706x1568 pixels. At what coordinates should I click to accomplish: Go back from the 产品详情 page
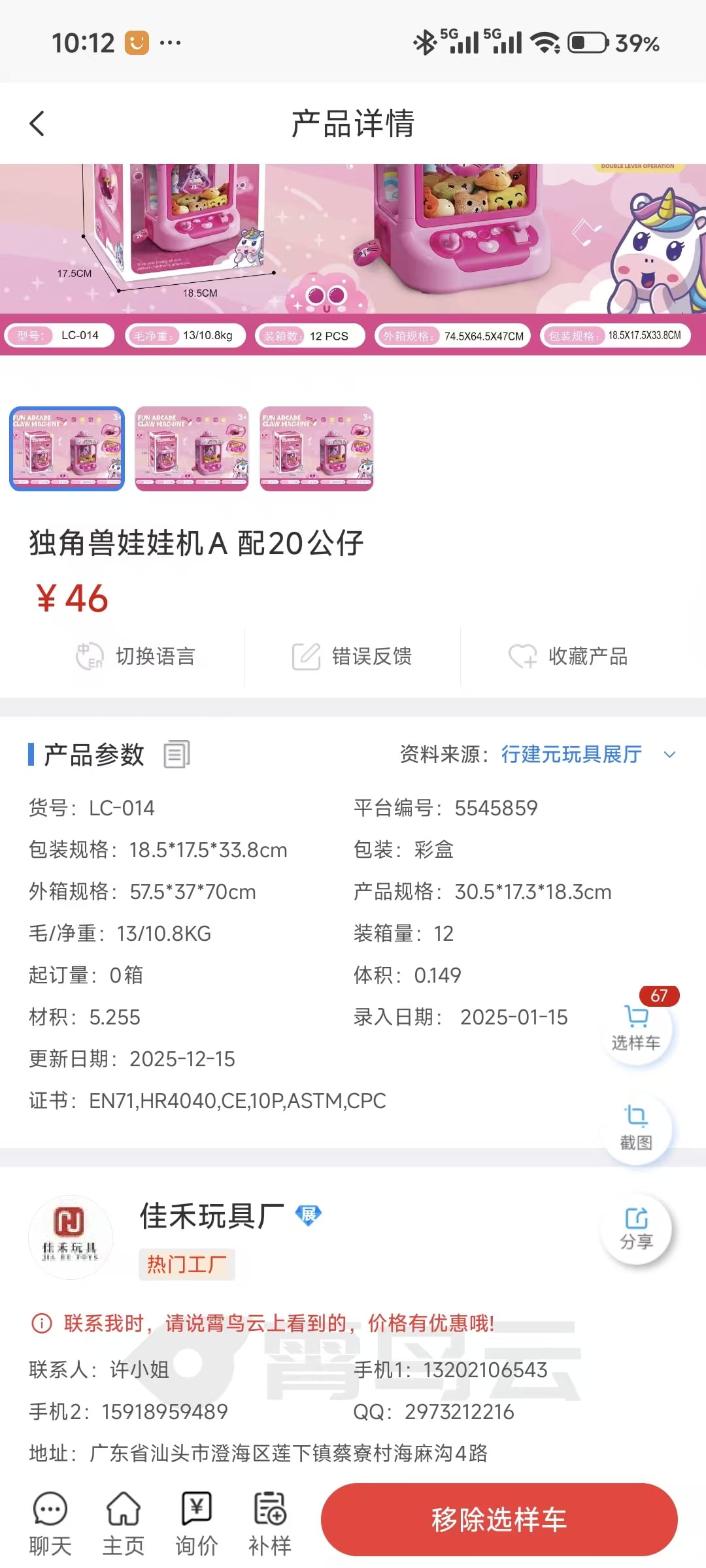click(37, 123)
